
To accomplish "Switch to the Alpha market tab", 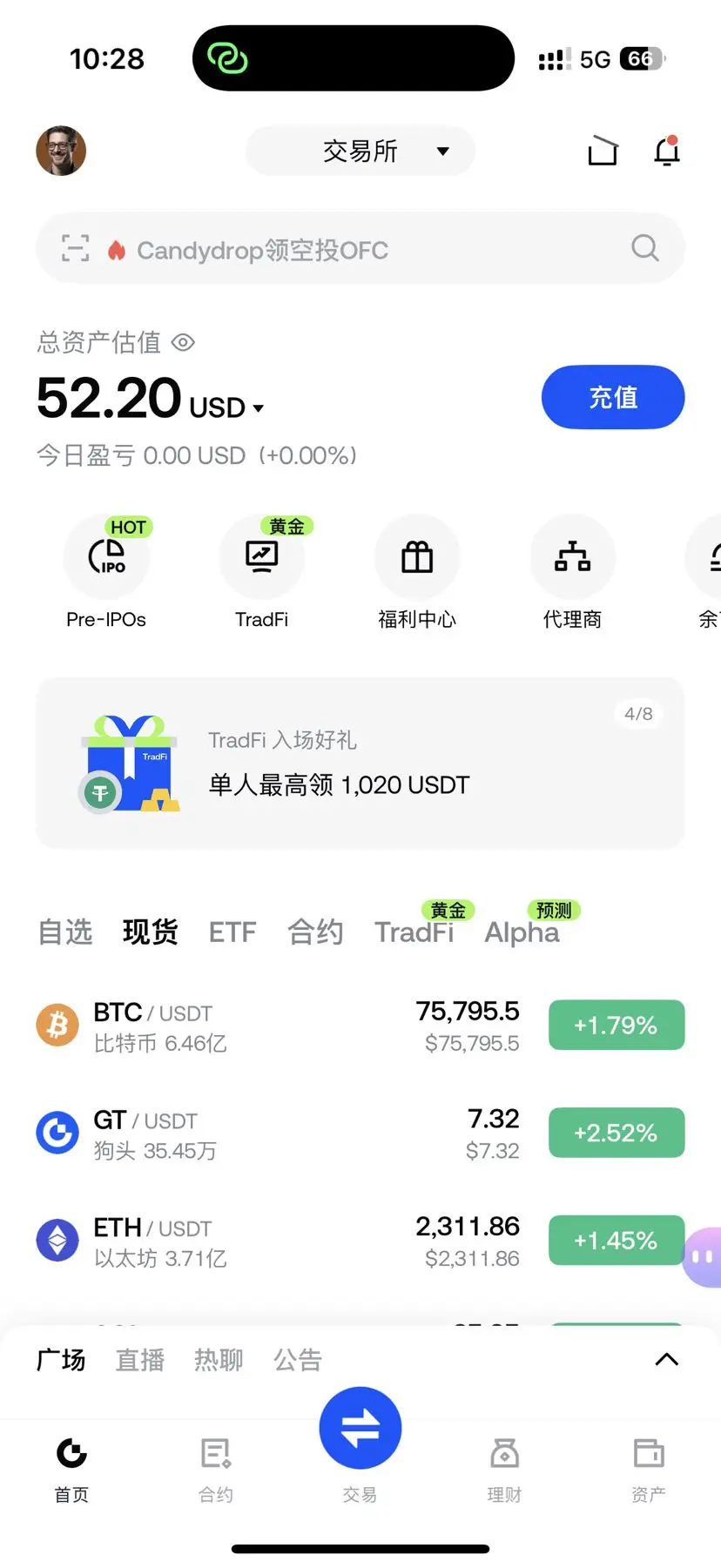I will (522, 932).
